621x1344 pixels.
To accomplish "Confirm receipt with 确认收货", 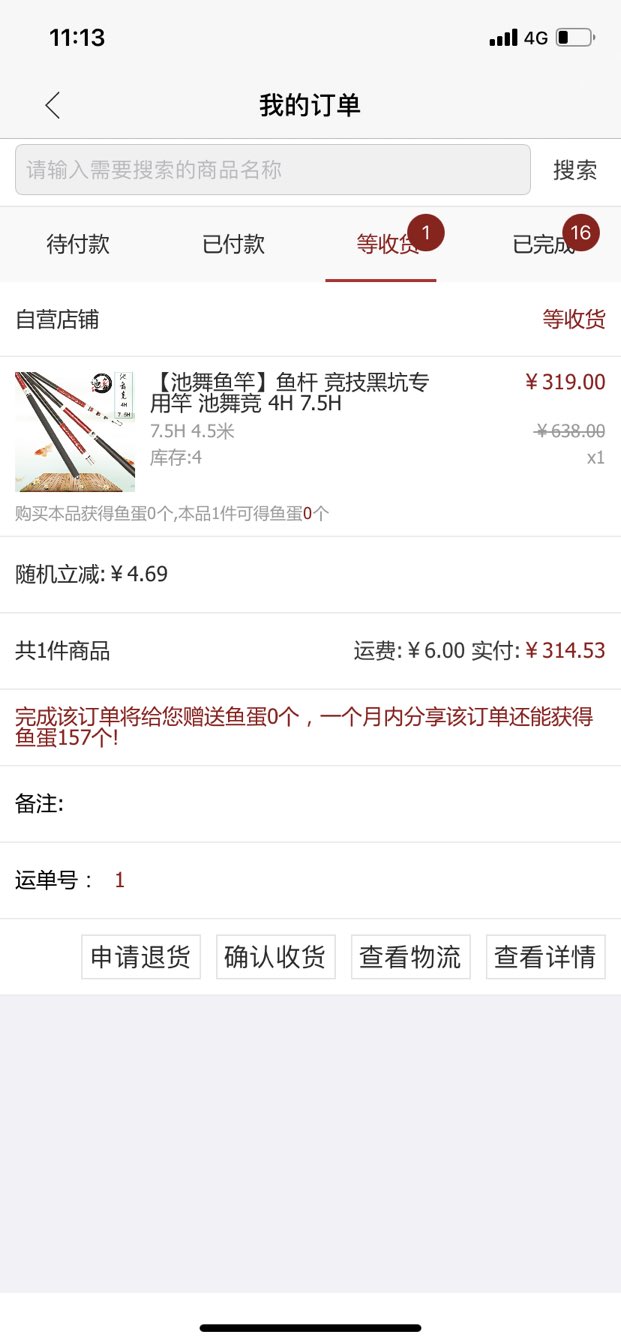I will 275,957.
